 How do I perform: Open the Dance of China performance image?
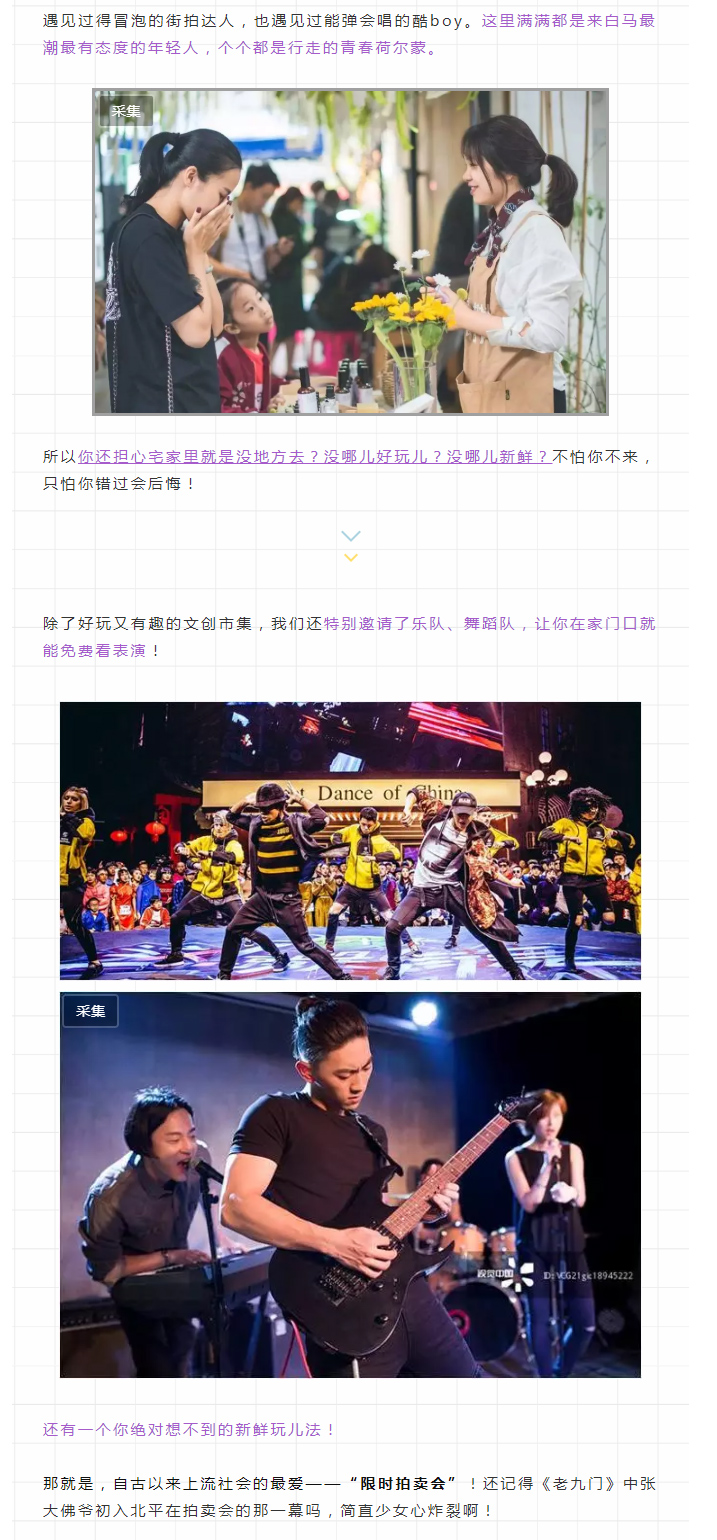click(350, 840)
